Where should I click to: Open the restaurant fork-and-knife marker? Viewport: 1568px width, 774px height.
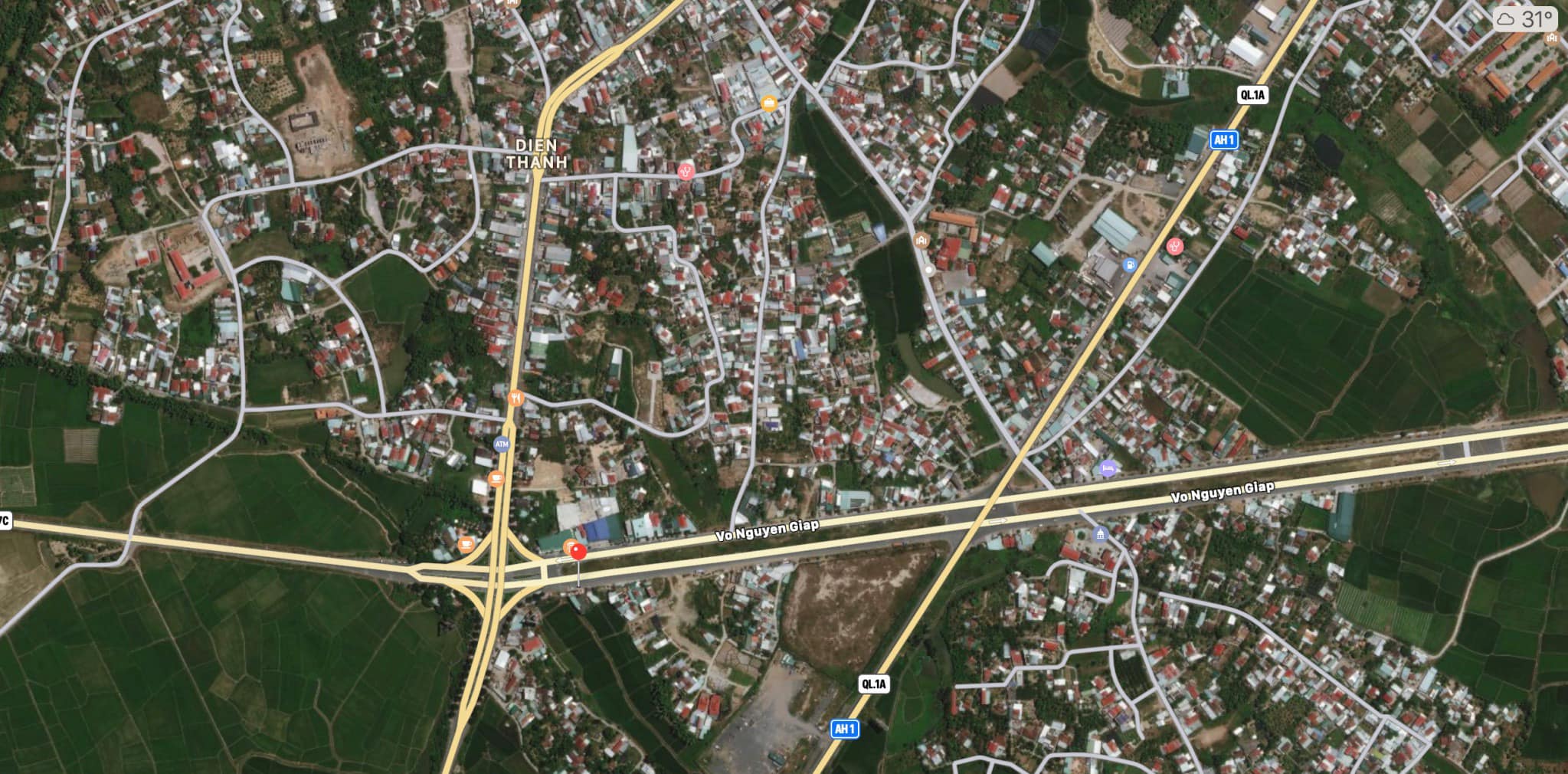click(x=516, y=397)
